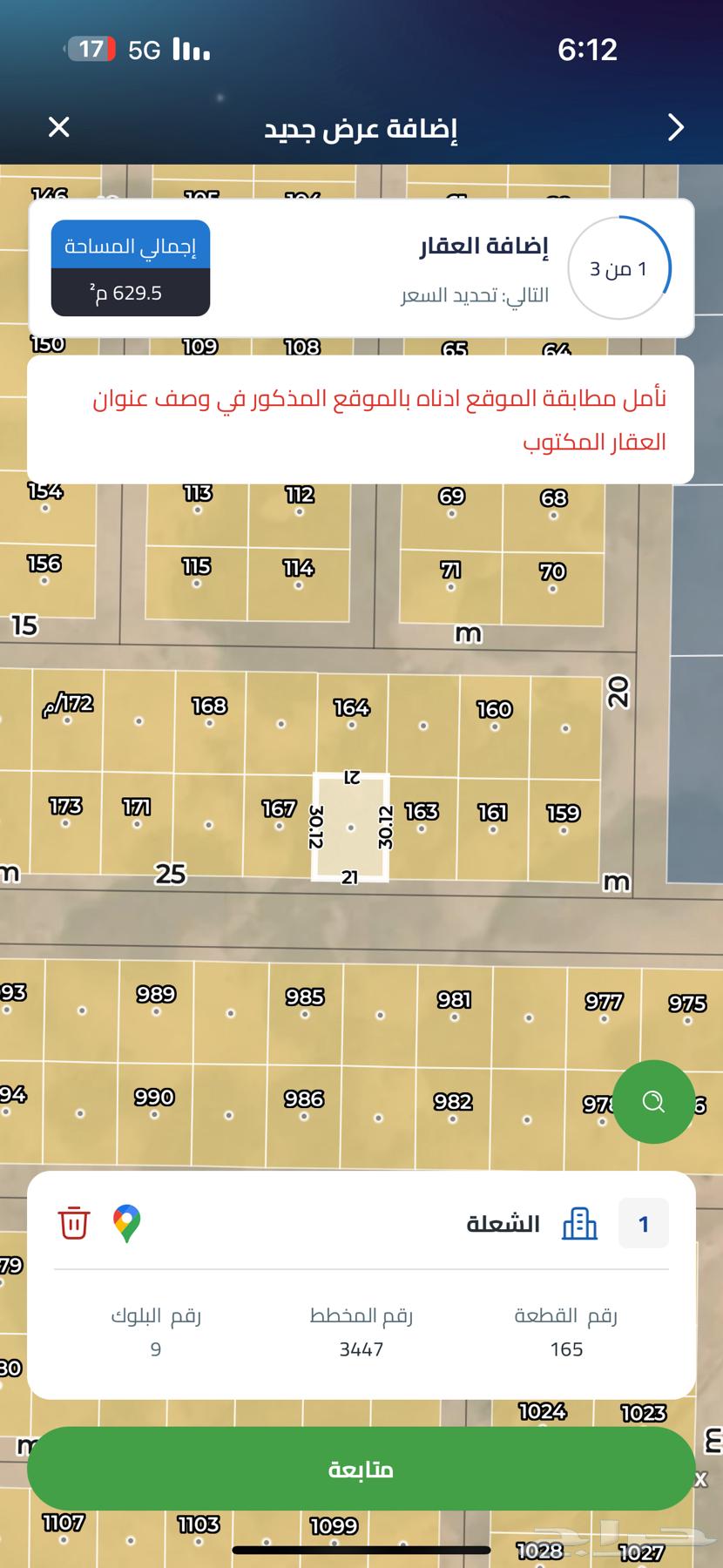Tap the إجمالي المساحة area badge

(130, 267)
